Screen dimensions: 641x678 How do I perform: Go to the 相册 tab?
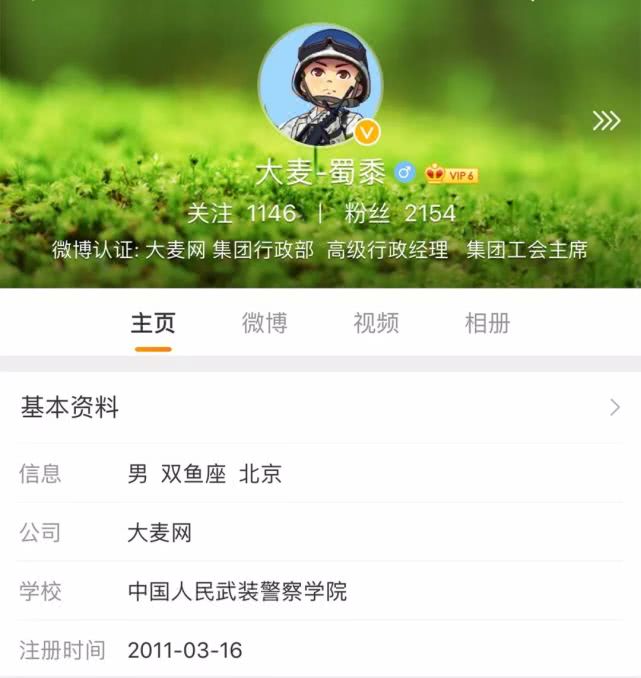pos(488,323)
